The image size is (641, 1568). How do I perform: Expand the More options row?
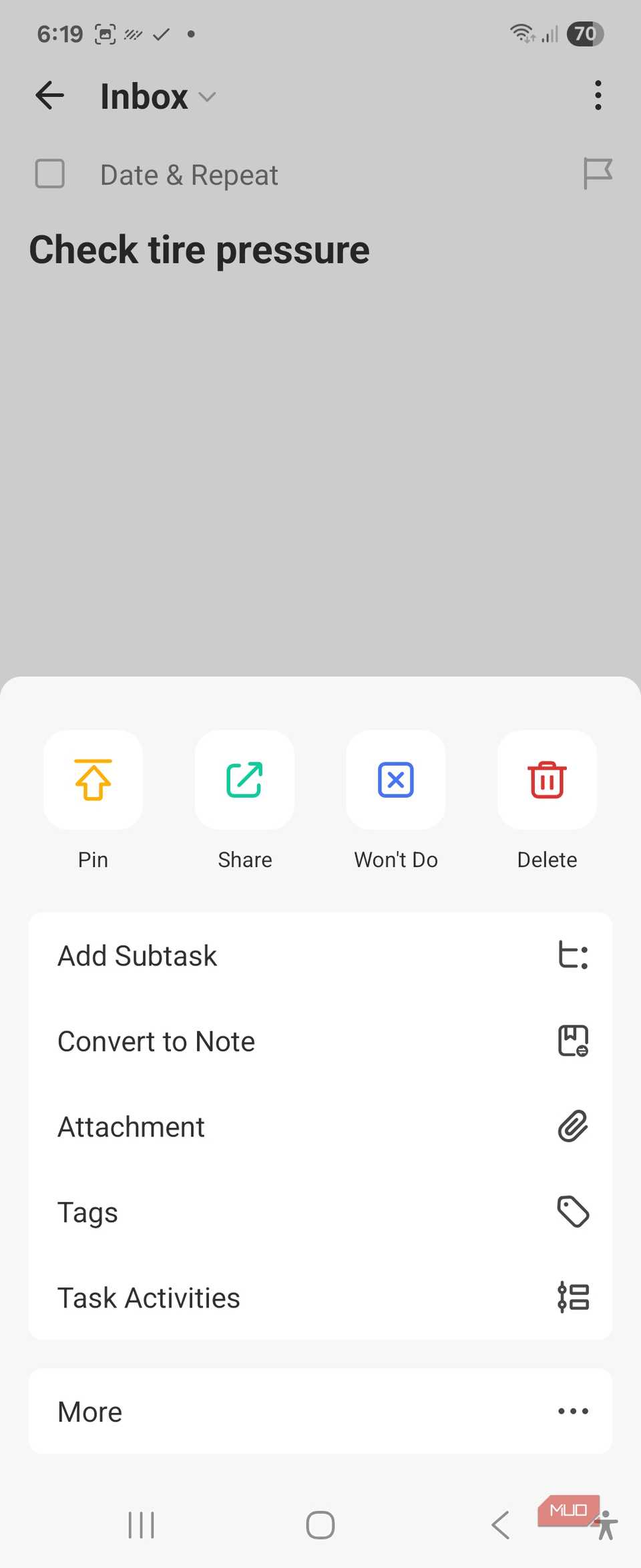pos(320,1411)
